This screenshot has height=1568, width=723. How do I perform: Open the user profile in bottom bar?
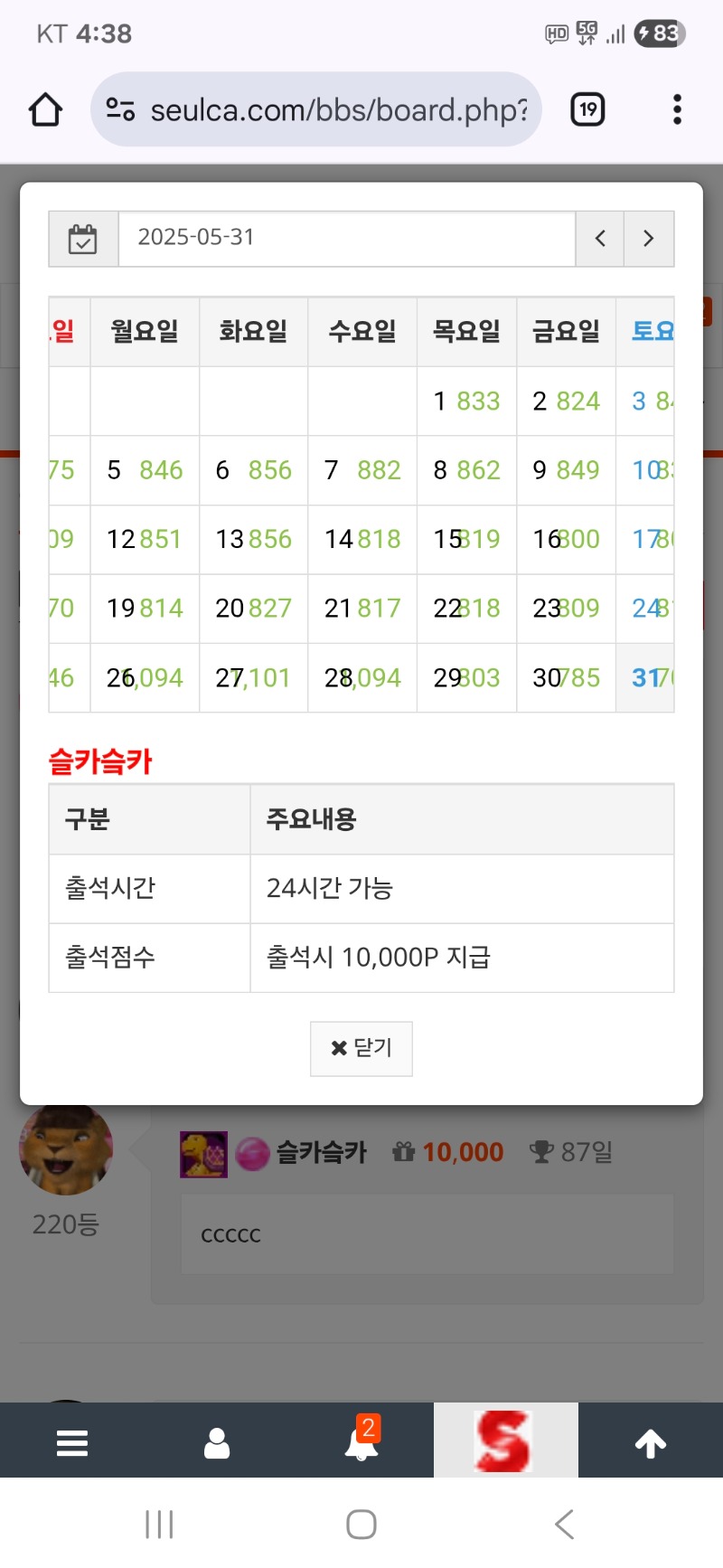pyautogui.click(x=217, y=1442)
